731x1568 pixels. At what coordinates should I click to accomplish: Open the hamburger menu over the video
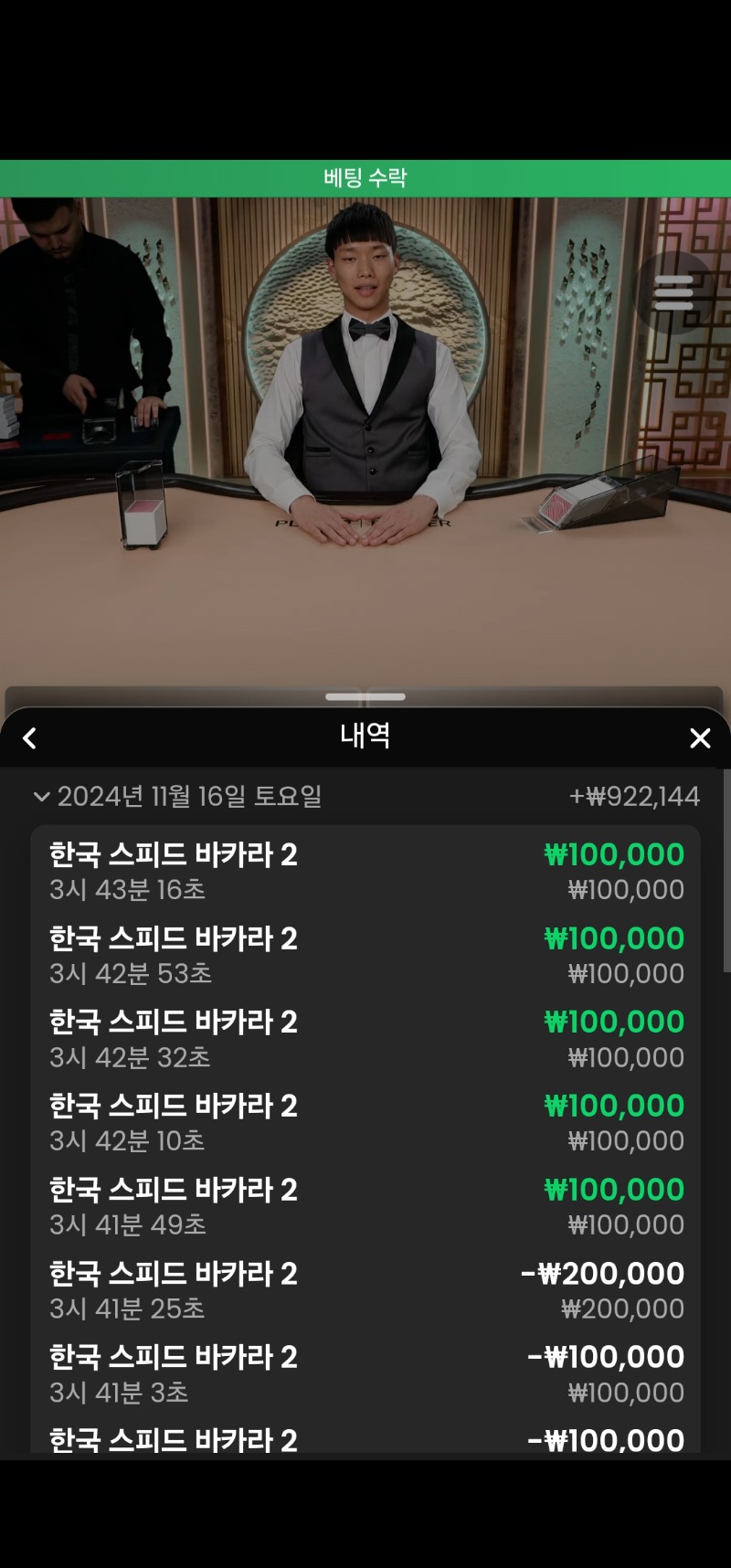(x=674, y=292)
